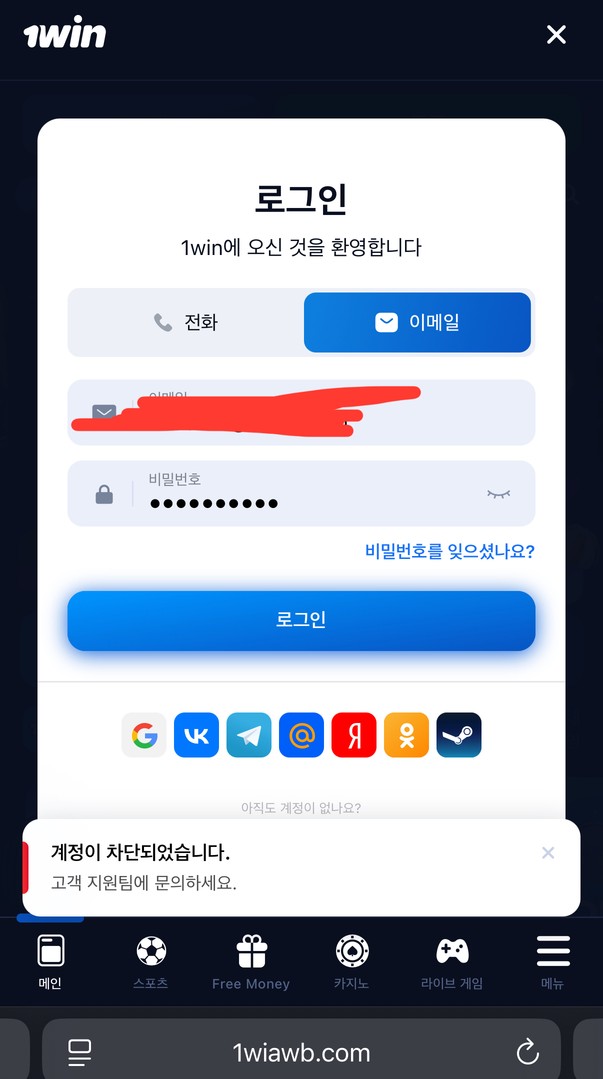Viewport: 603px width, 1079px height.
Task: Sign in with VK
Action: [x=196, y=735]
